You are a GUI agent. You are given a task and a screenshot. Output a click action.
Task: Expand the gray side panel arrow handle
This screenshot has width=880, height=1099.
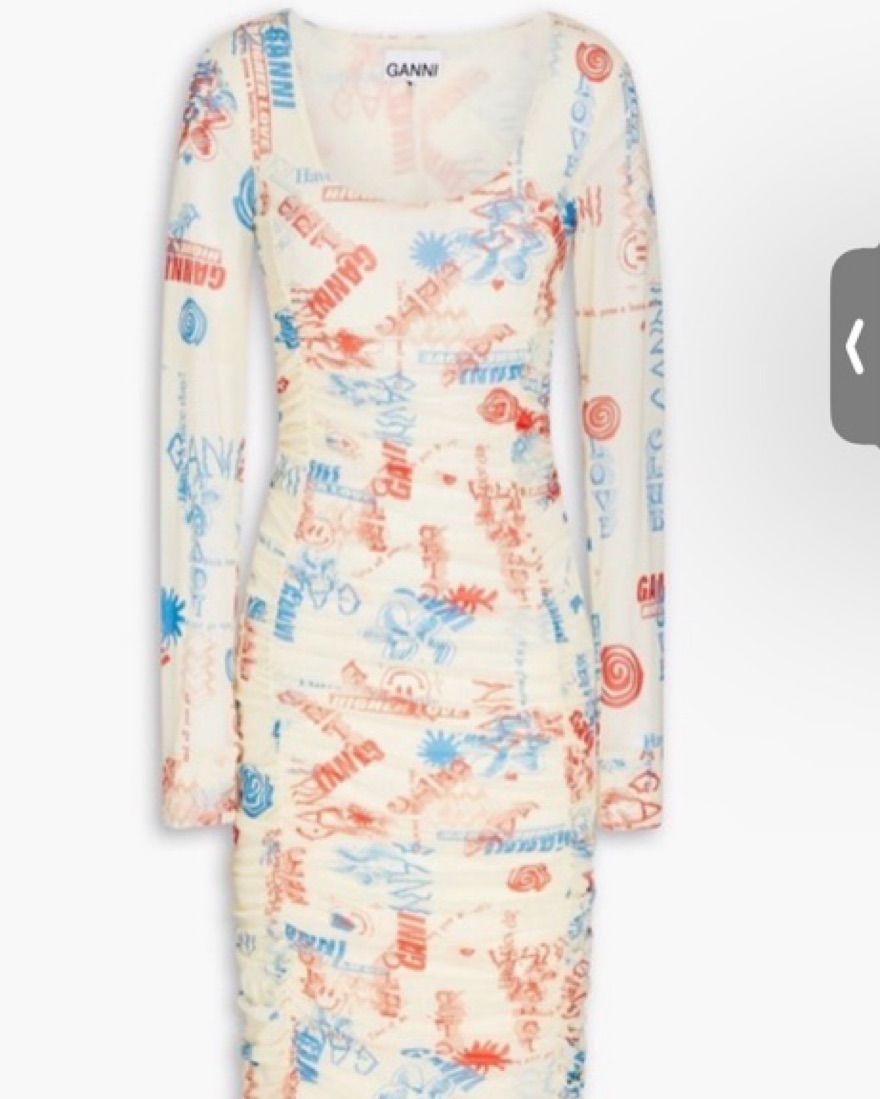point(856,345)
